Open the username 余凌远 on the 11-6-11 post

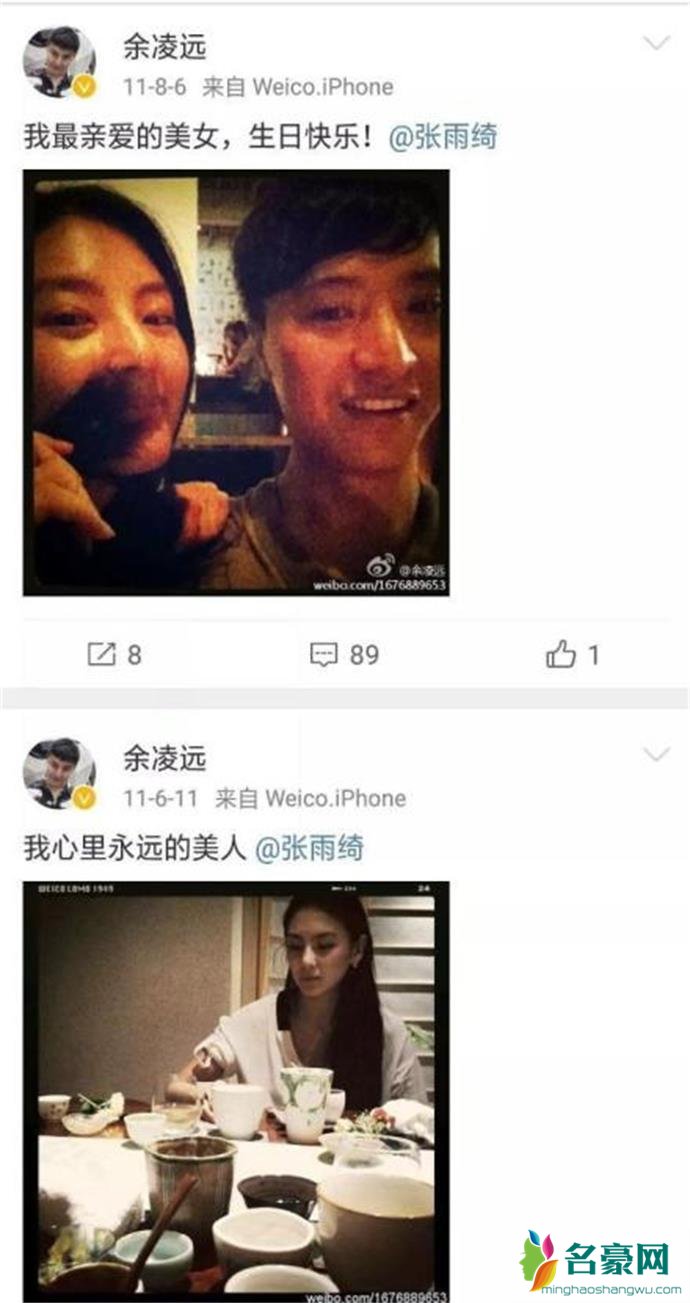point(164,758)
